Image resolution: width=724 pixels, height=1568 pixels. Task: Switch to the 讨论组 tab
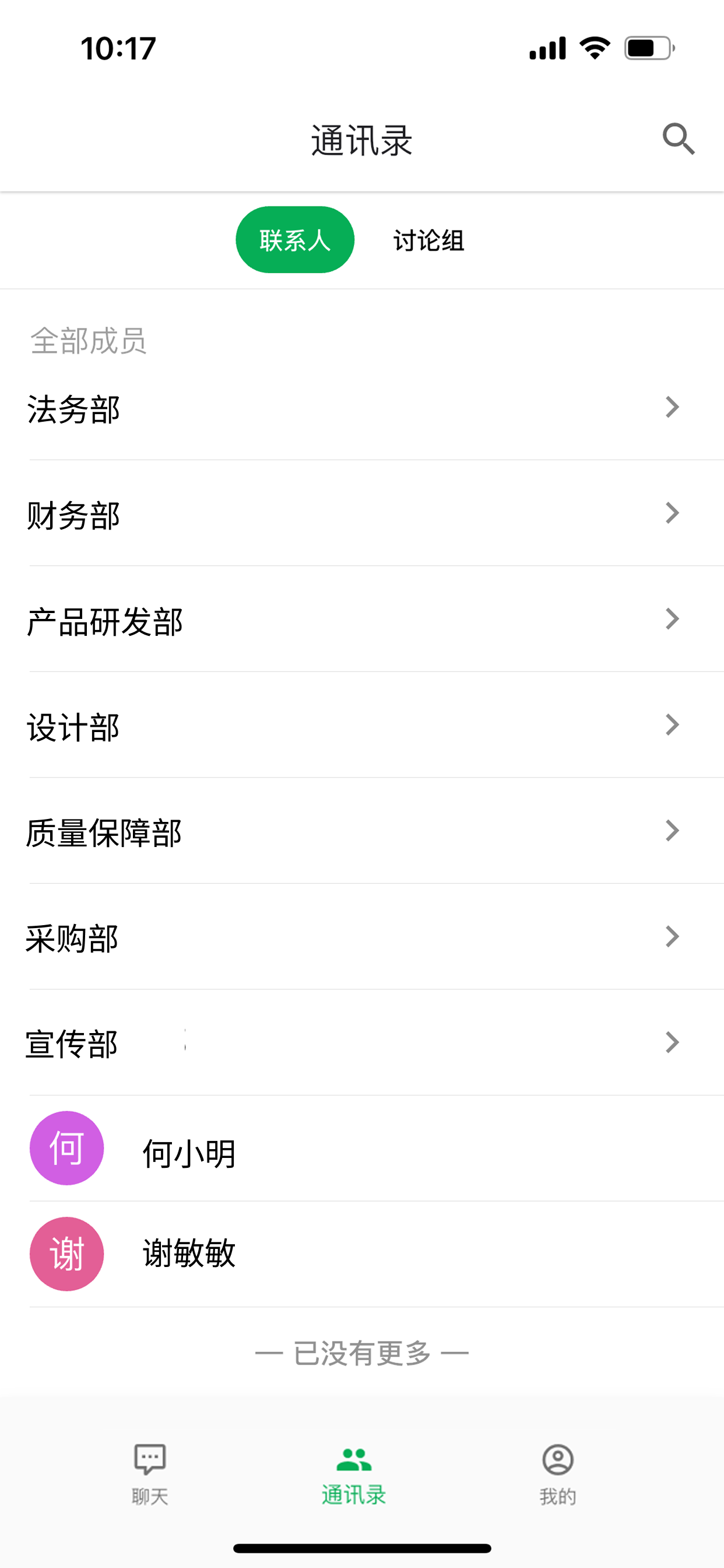pos(429,240)
